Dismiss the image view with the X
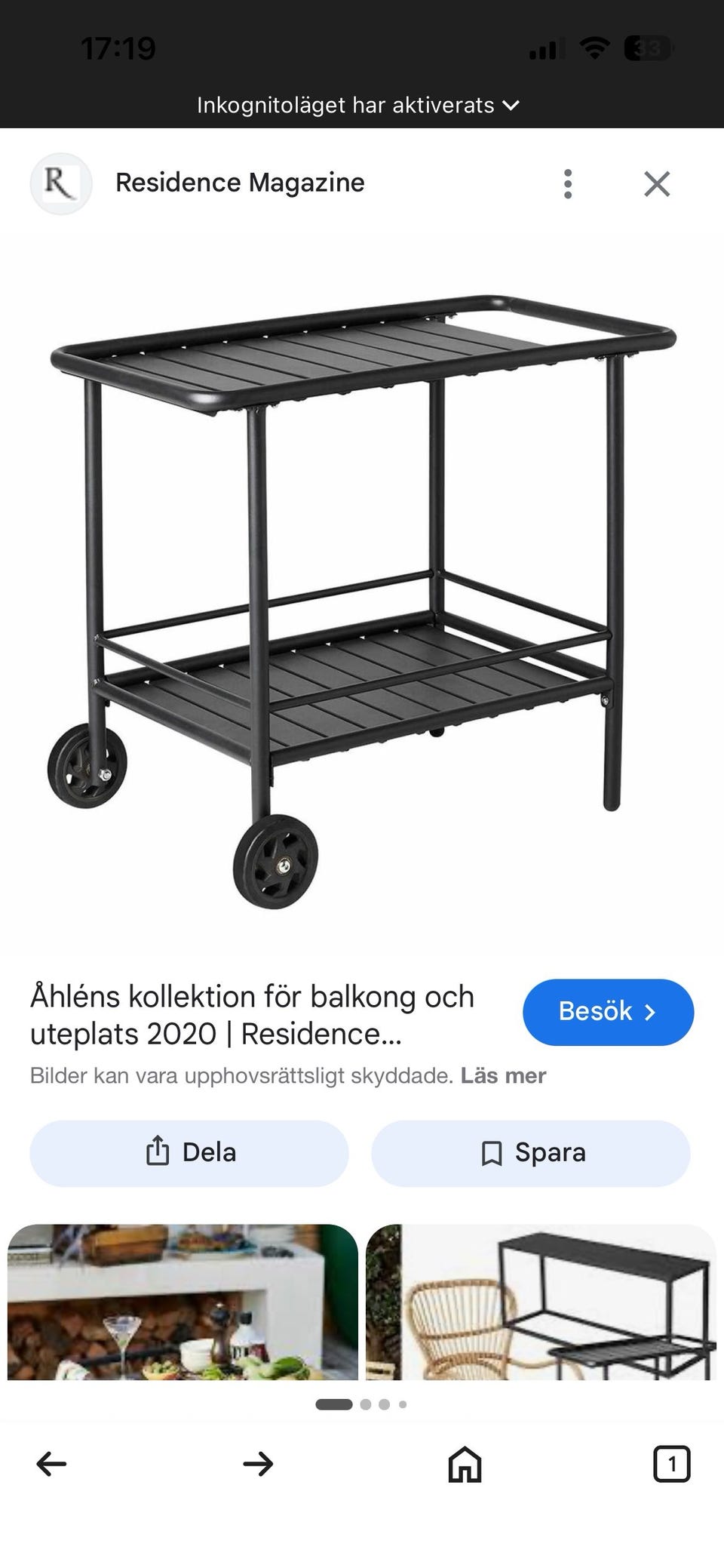 pos(657,182)
